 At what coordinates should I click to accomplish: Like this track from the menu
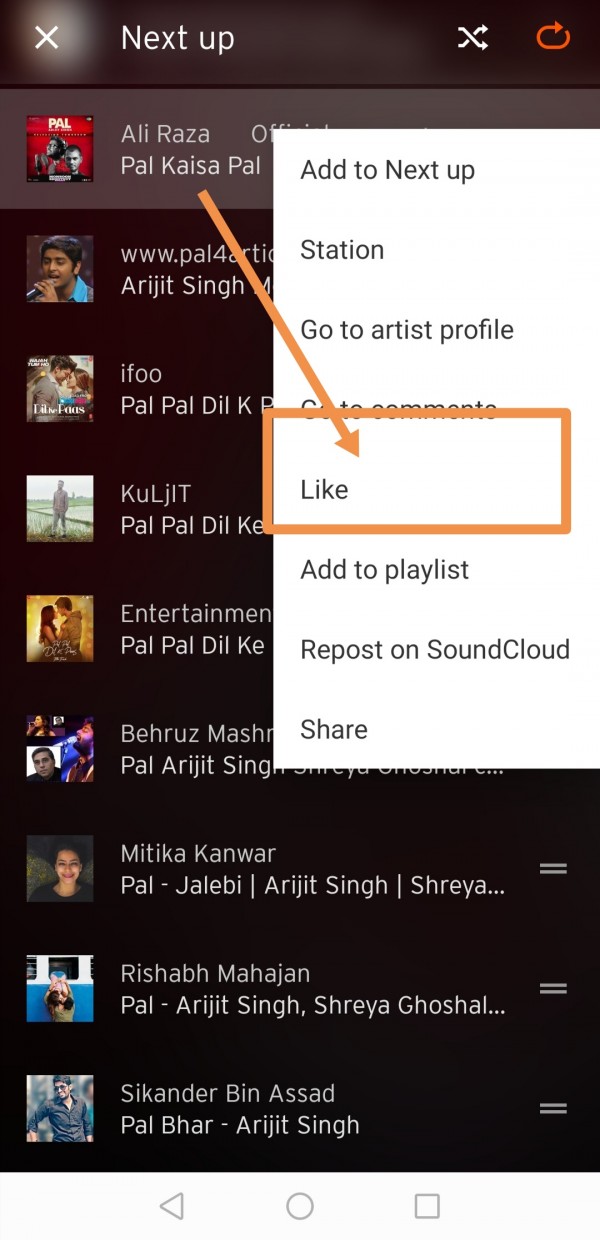(x=325, y=490)
